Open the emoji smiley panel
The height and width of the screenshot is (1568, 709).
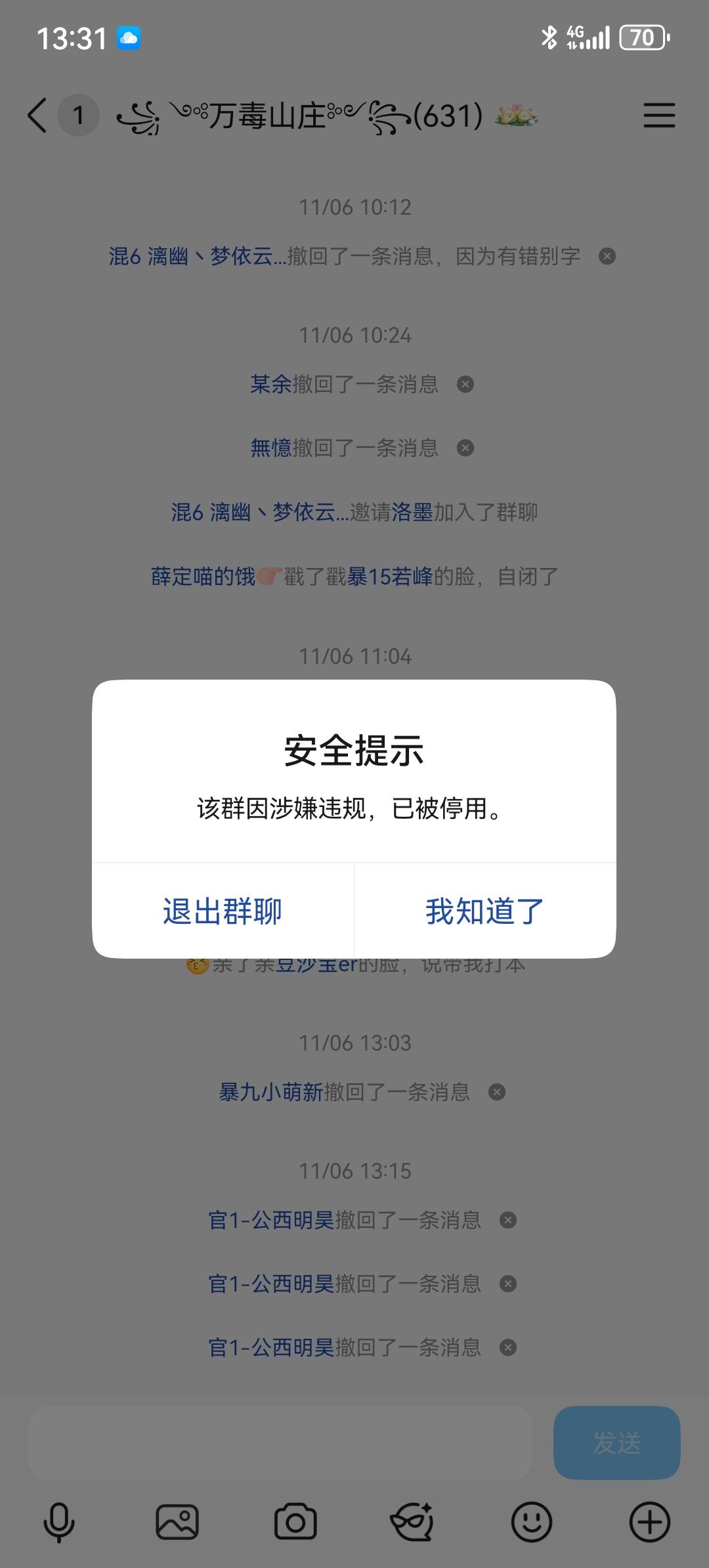(x=531, y=1522)
